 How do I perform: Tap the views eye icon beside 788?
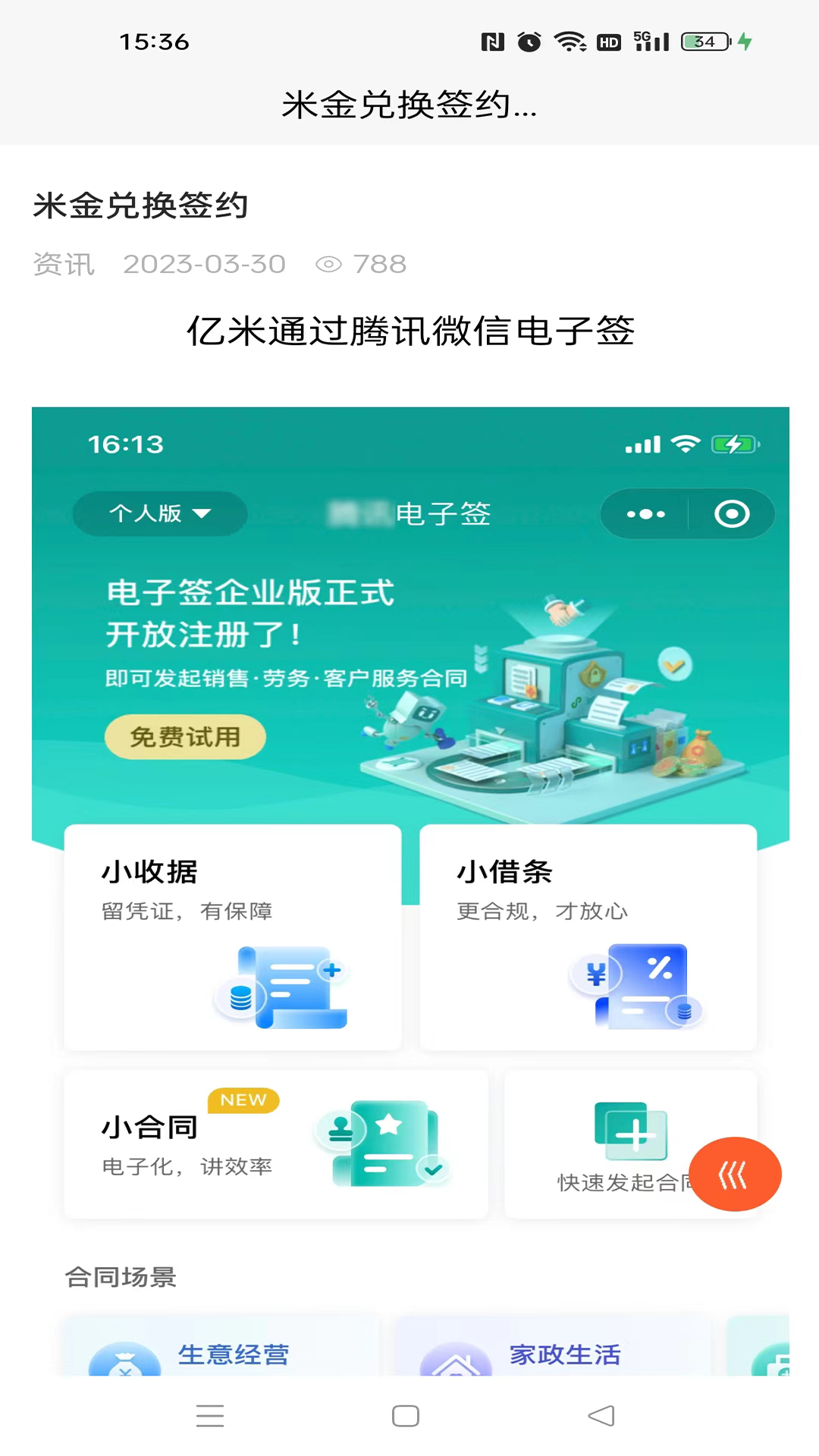pos(328,265)
